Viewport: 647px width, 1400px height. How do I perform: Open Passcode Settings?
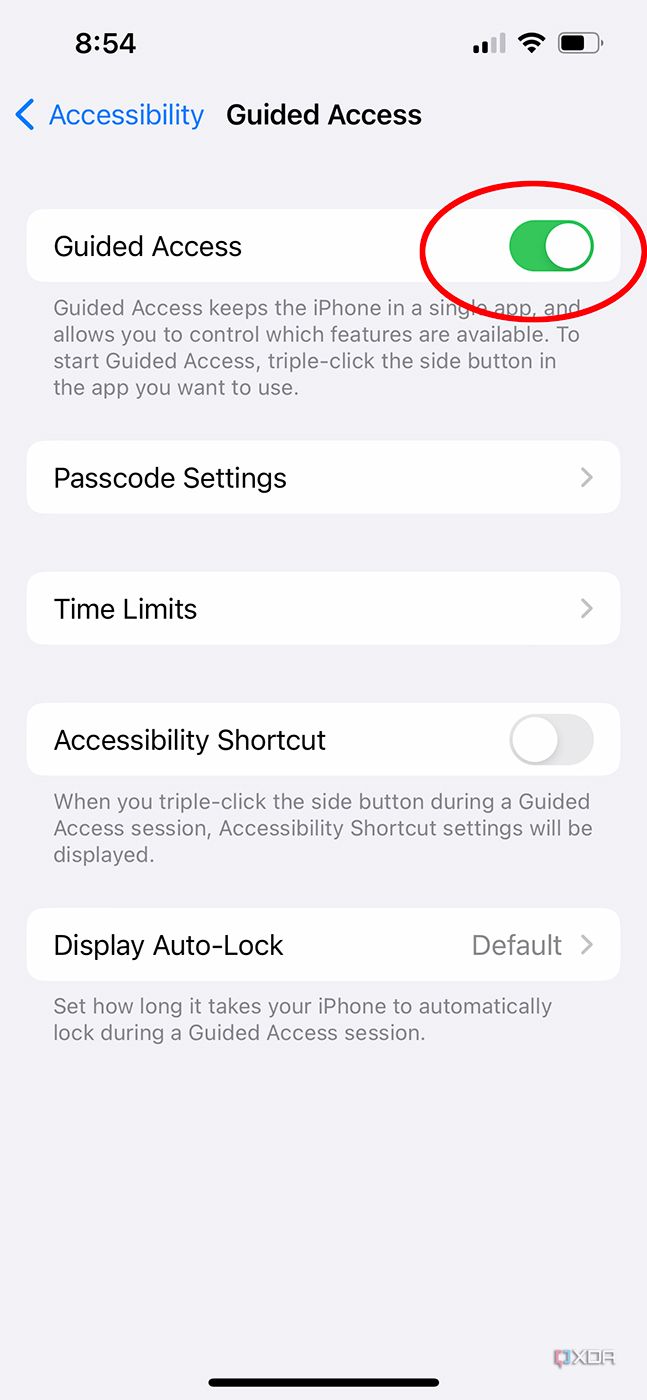click(323, 478)
